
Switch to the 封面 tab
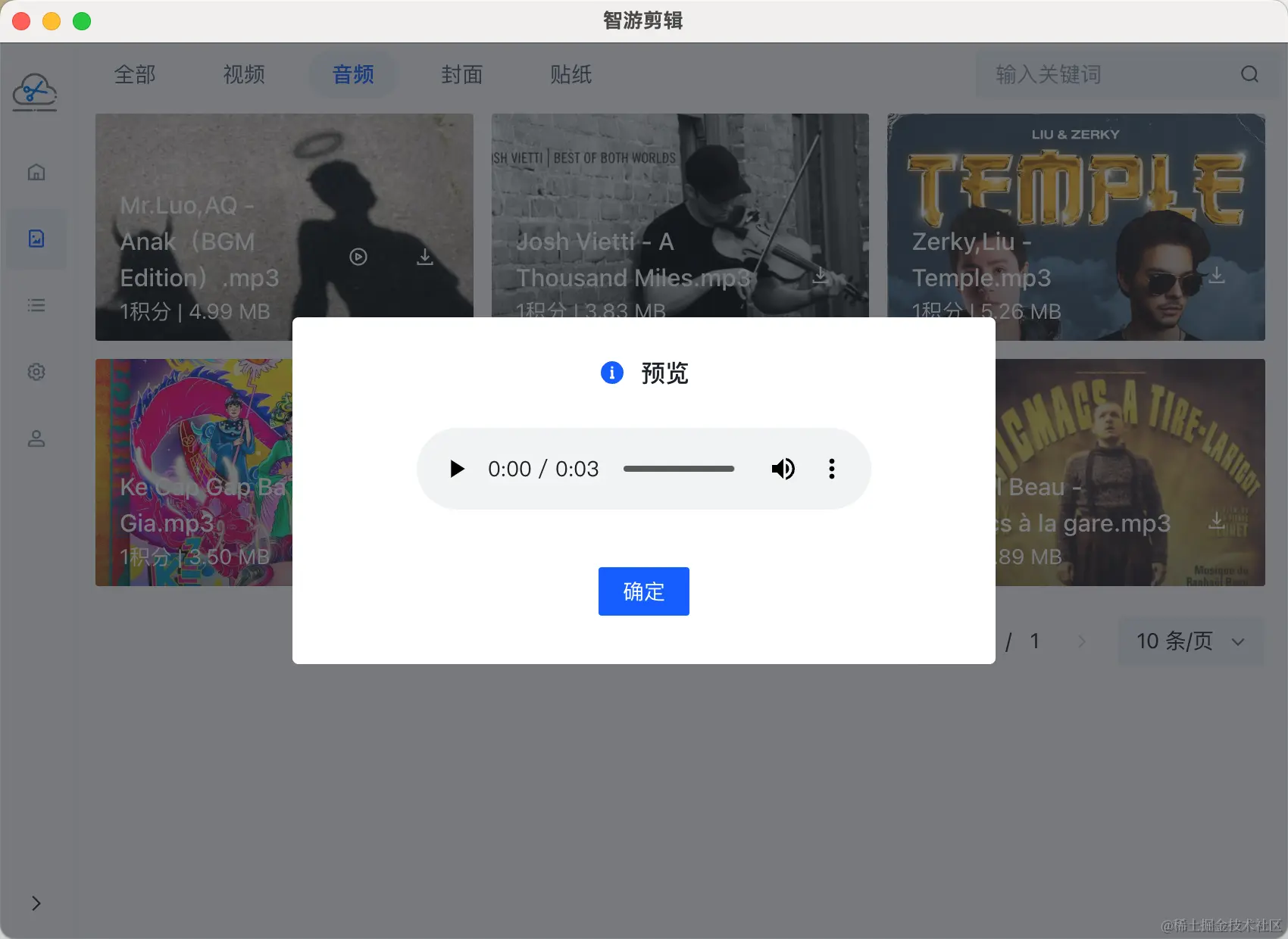pos(462,74)
